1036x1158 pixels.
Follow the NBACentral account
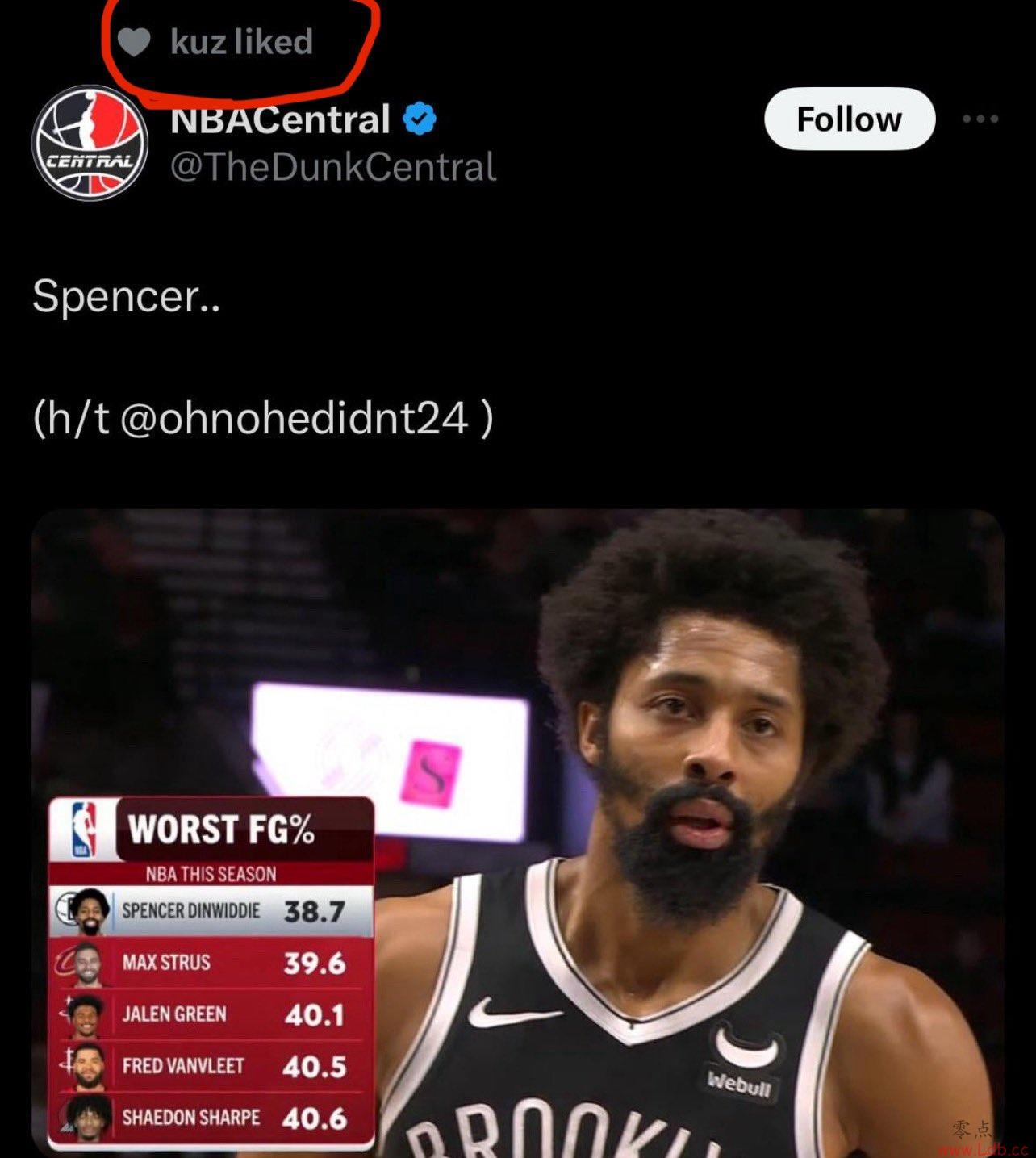(x=849, y=119)
